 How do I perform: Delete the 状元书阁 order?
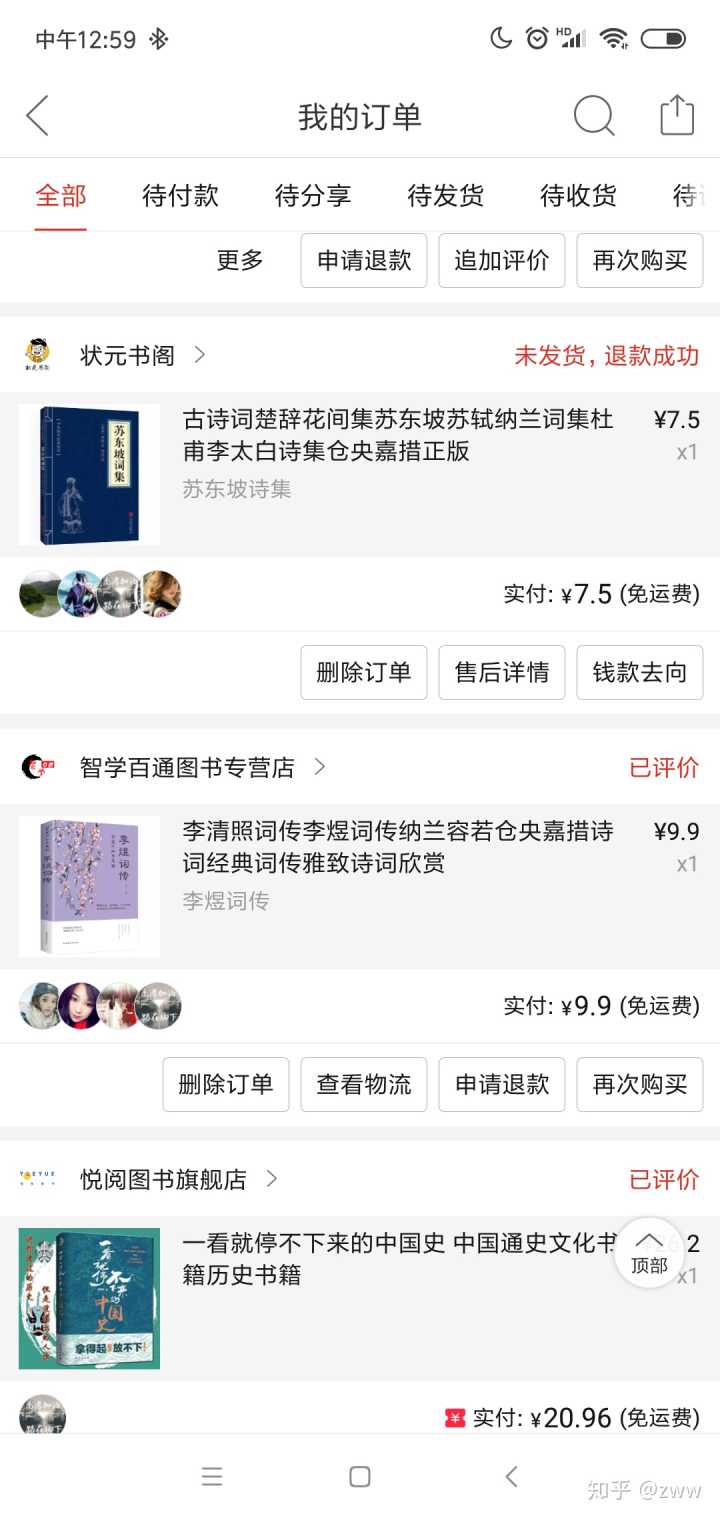364,672
